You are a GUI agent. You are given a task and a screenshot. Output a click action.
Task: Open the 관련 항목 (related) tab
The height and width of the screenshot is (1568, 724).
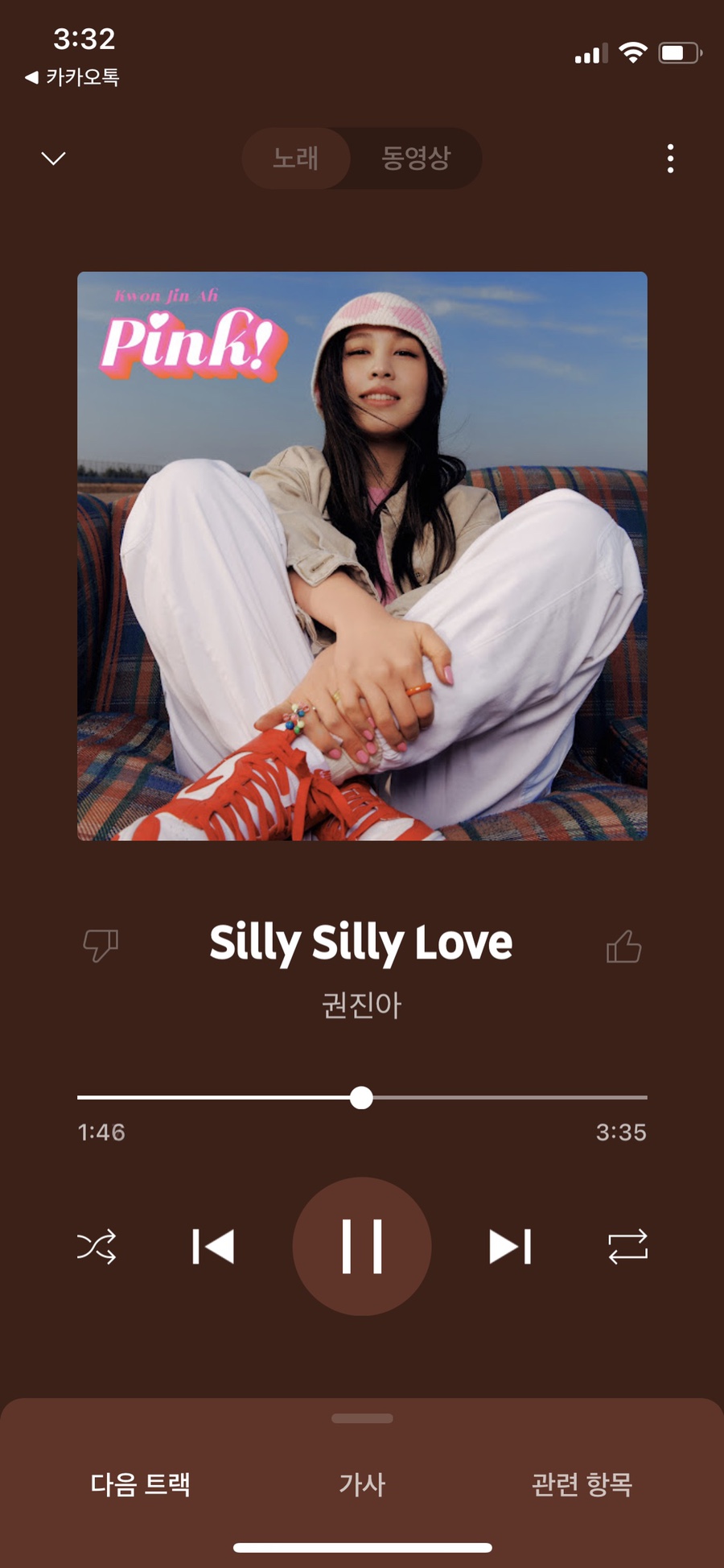click(x=582, y=1483)
